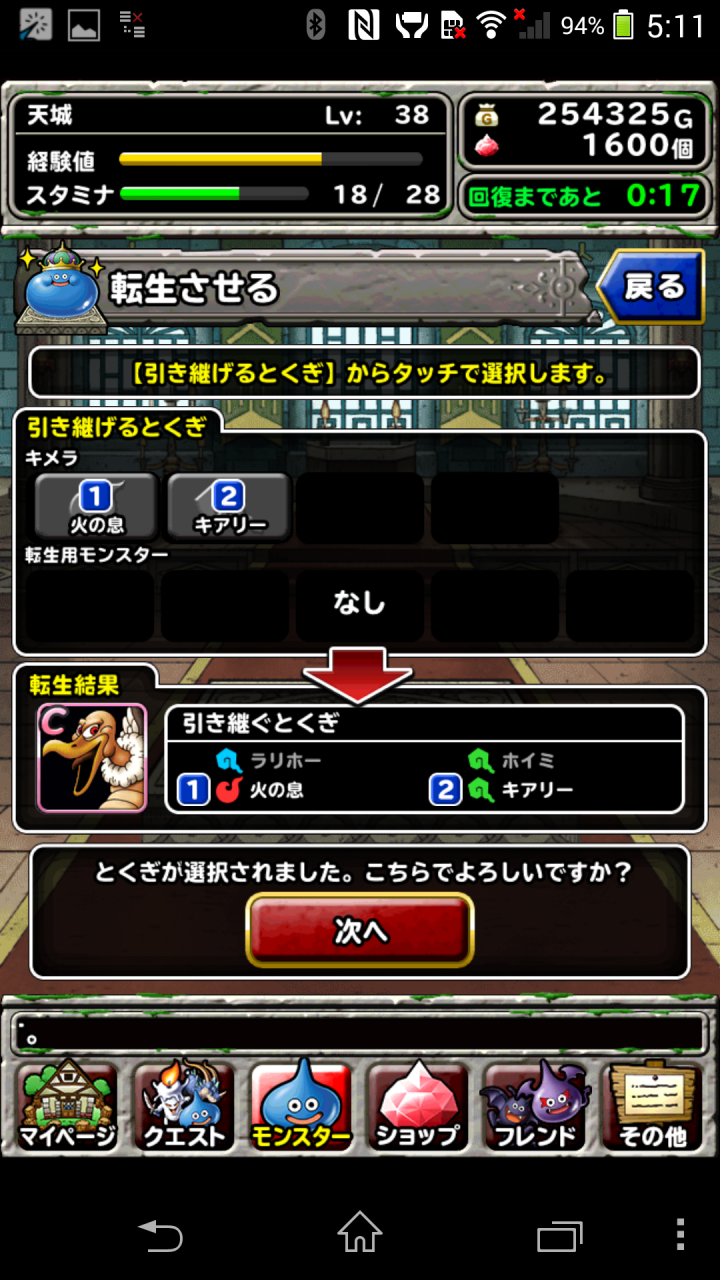720x1280 pixels.
Task: Tap the 戻る back button
Action: tap(651, 288)
